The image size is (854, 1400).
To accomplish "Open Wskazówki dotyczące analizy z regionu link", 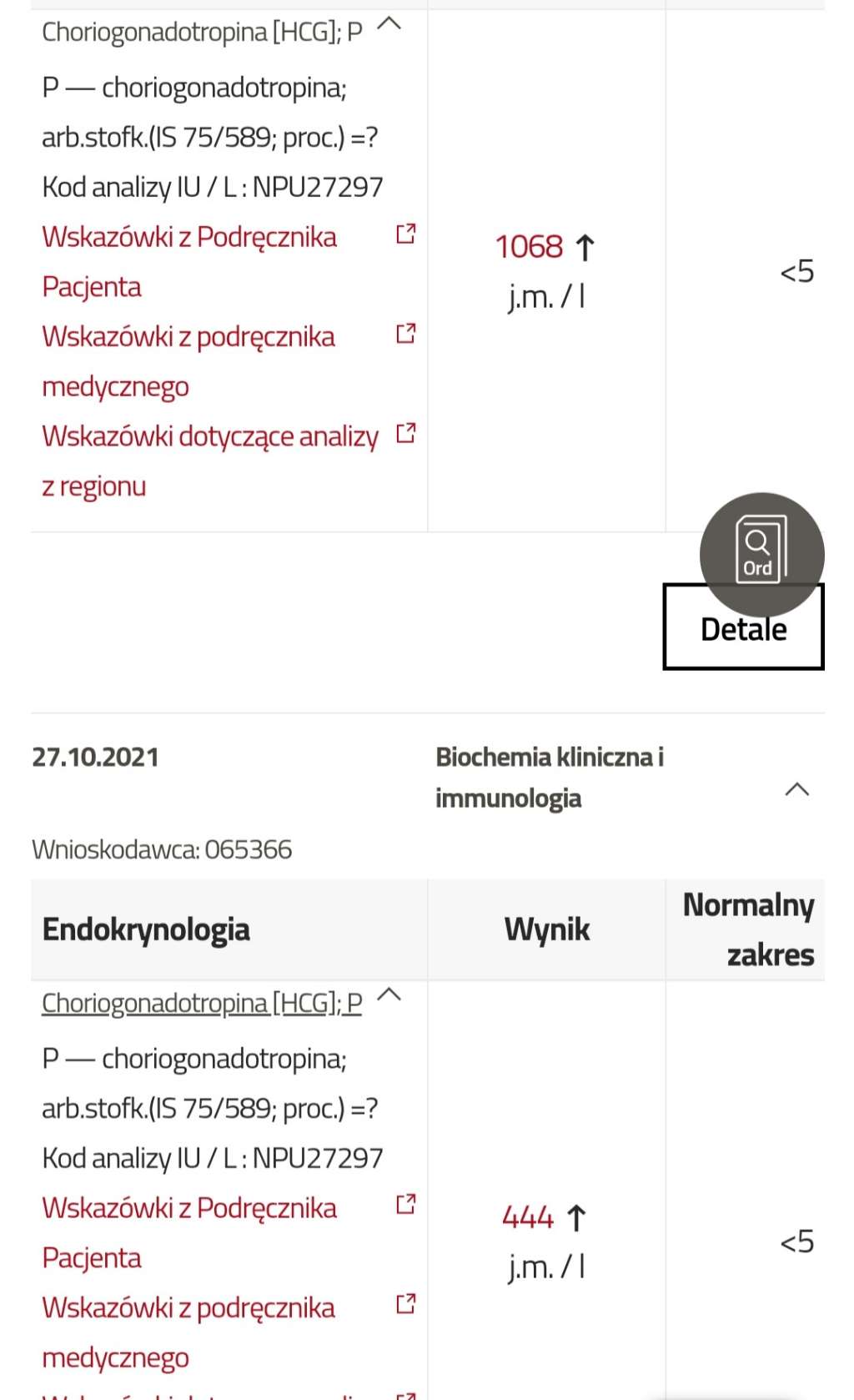I will pos(210,436).
